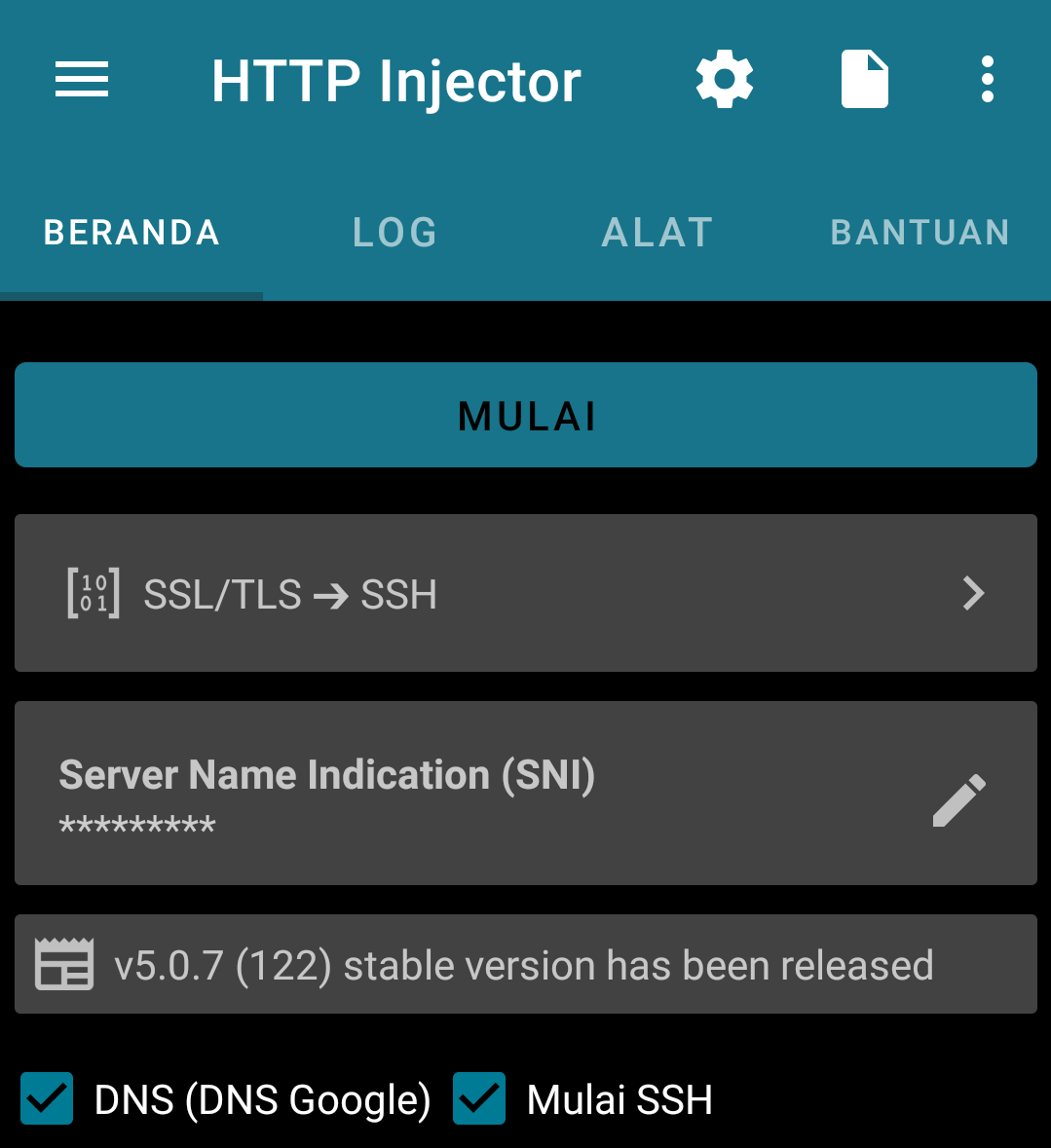Screen dimensions: 1051x1148
Task: Open the config file icon
Action: (864, 79)
